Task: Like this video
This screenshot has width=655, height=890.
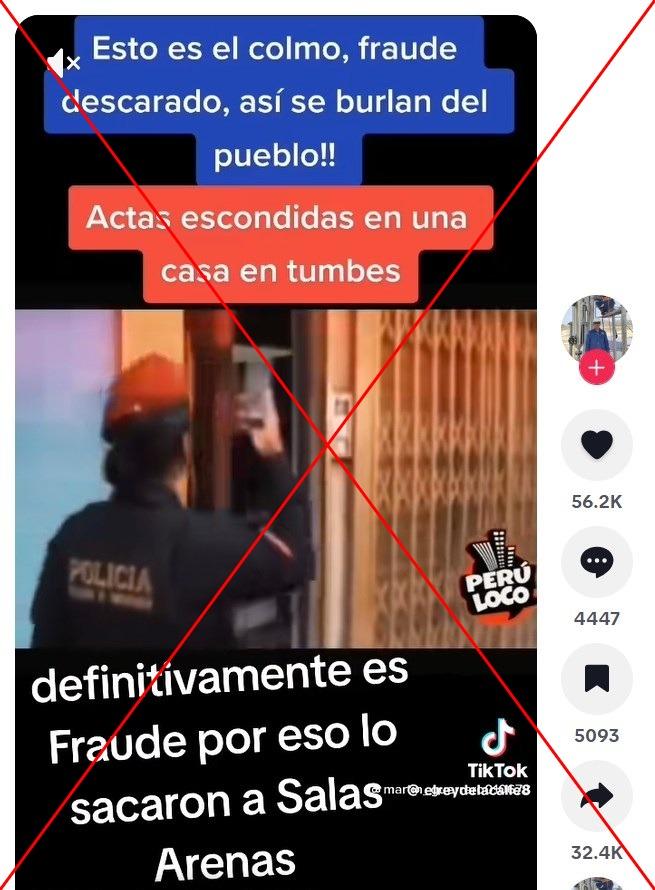Action: pyautogui.click(x=597, y=446)
